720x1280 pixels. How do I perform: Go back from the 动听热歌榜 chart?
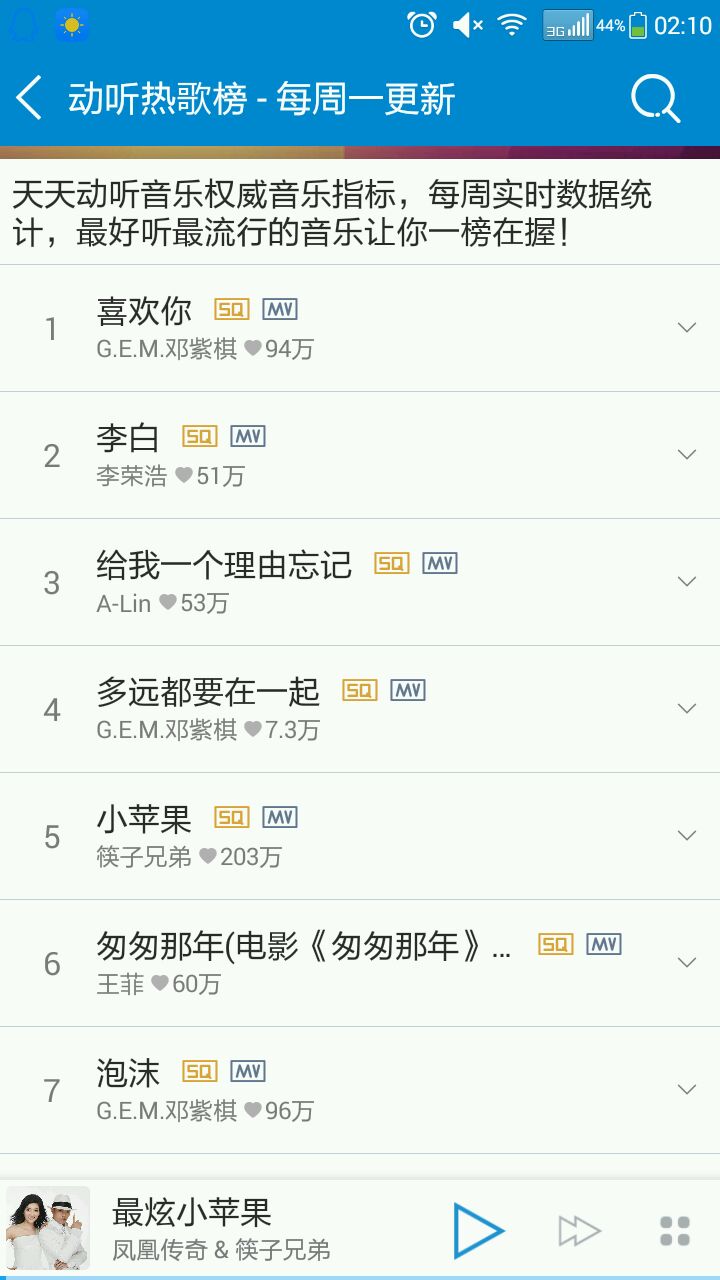[x=30, y=99]
